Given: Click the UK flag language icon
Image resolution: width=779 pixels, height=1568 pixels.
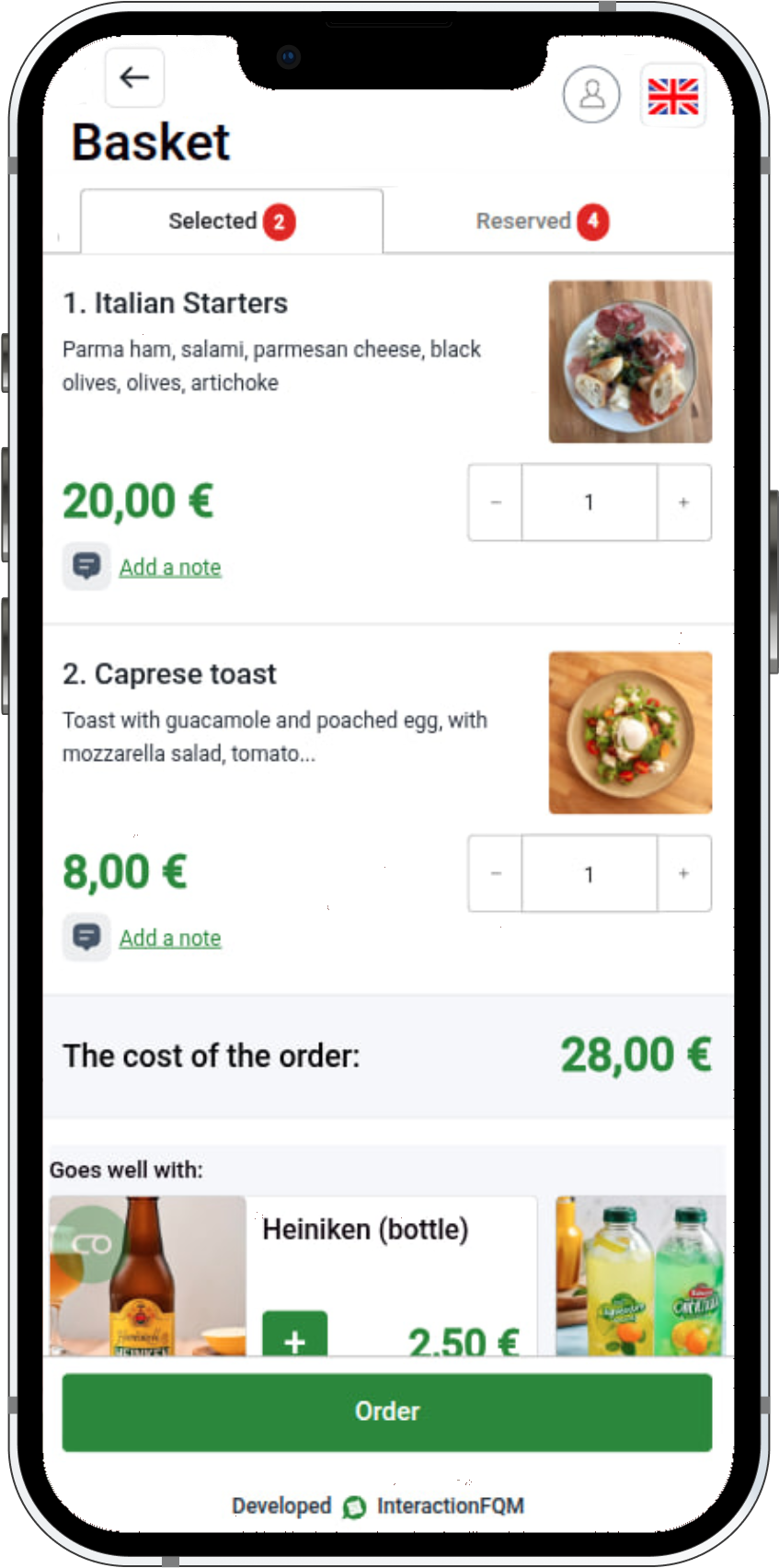Looking at the screenshot, I should coord(672,95).
